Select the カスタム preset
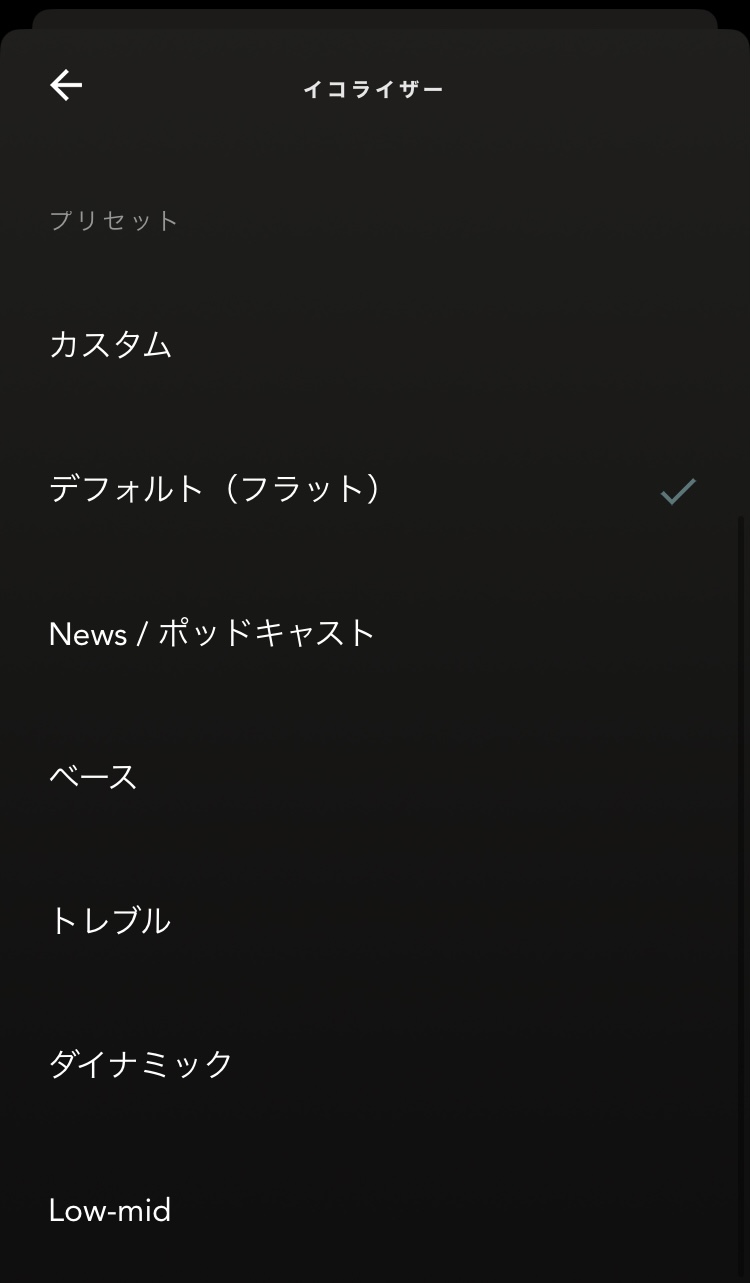Screen dimensions: 750x1283 [111, 345]
